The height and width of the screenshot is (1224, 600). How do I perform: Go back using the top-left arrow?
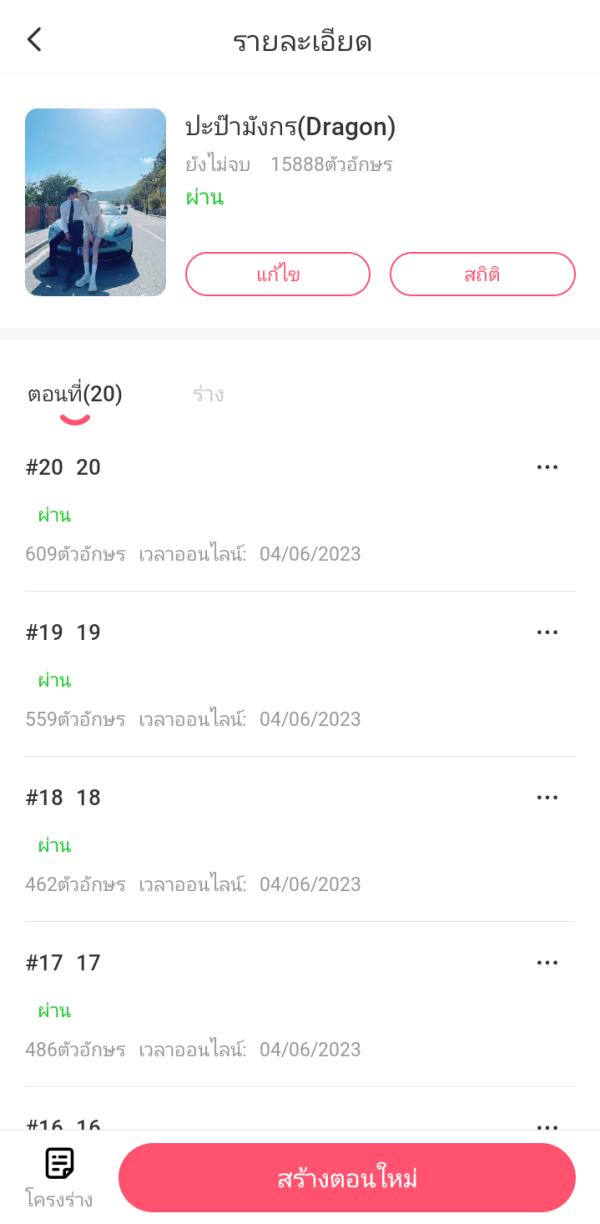click(35, 40)
